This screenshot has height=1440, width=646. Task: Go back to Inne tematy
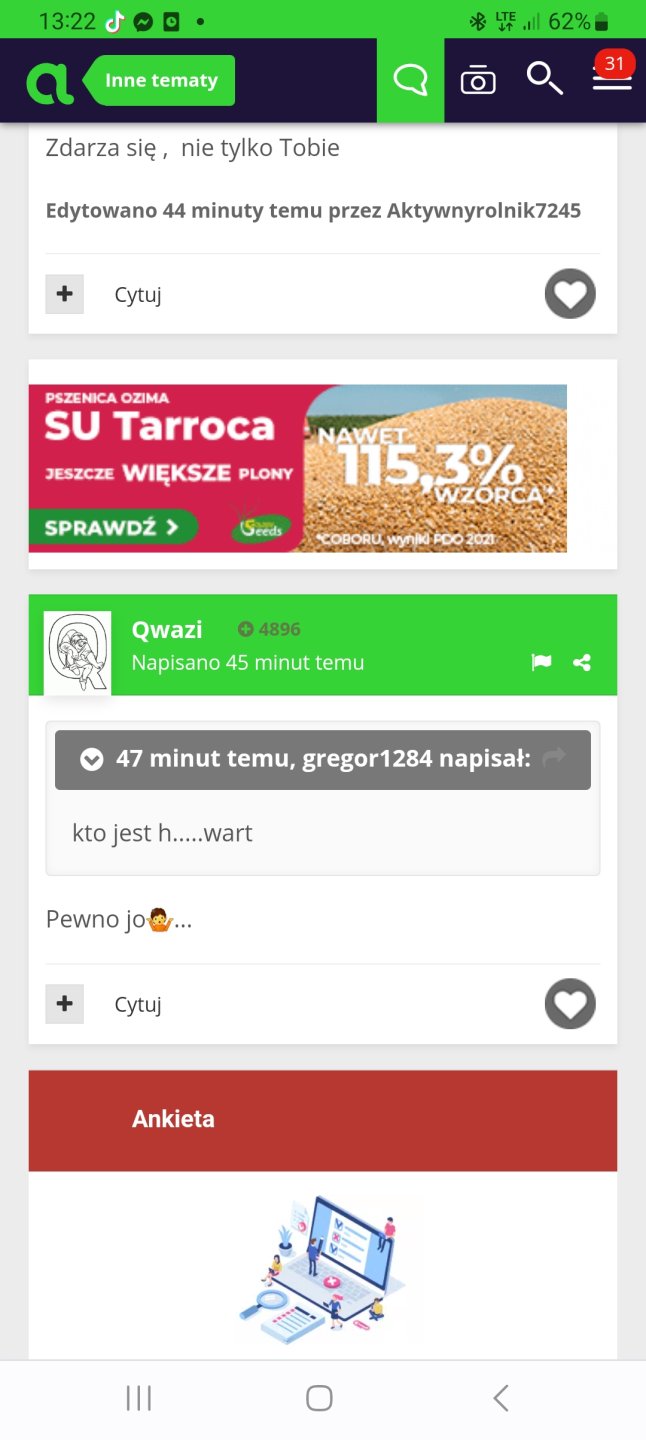pyautogui.click(x=160, y=81)
